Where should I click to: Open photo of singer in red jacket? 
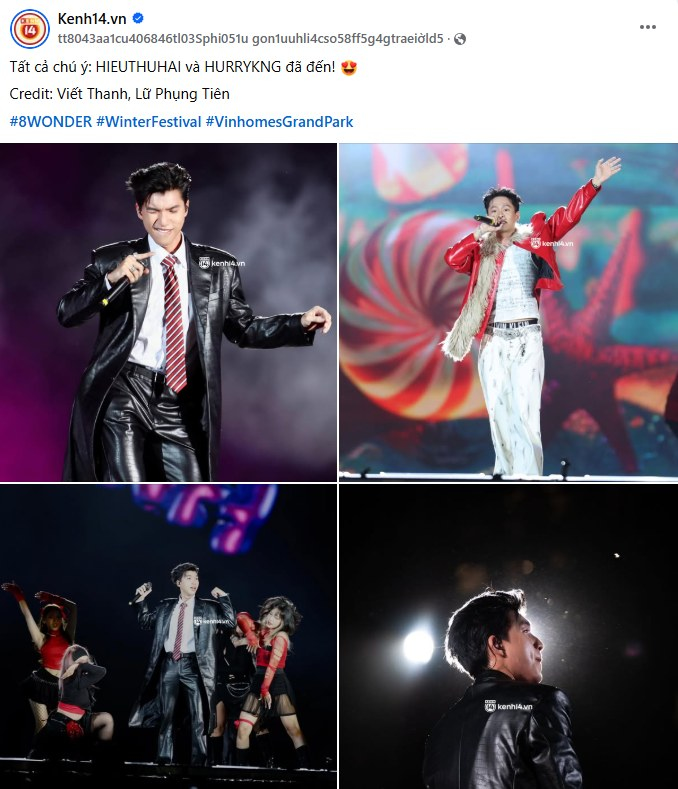508,311
